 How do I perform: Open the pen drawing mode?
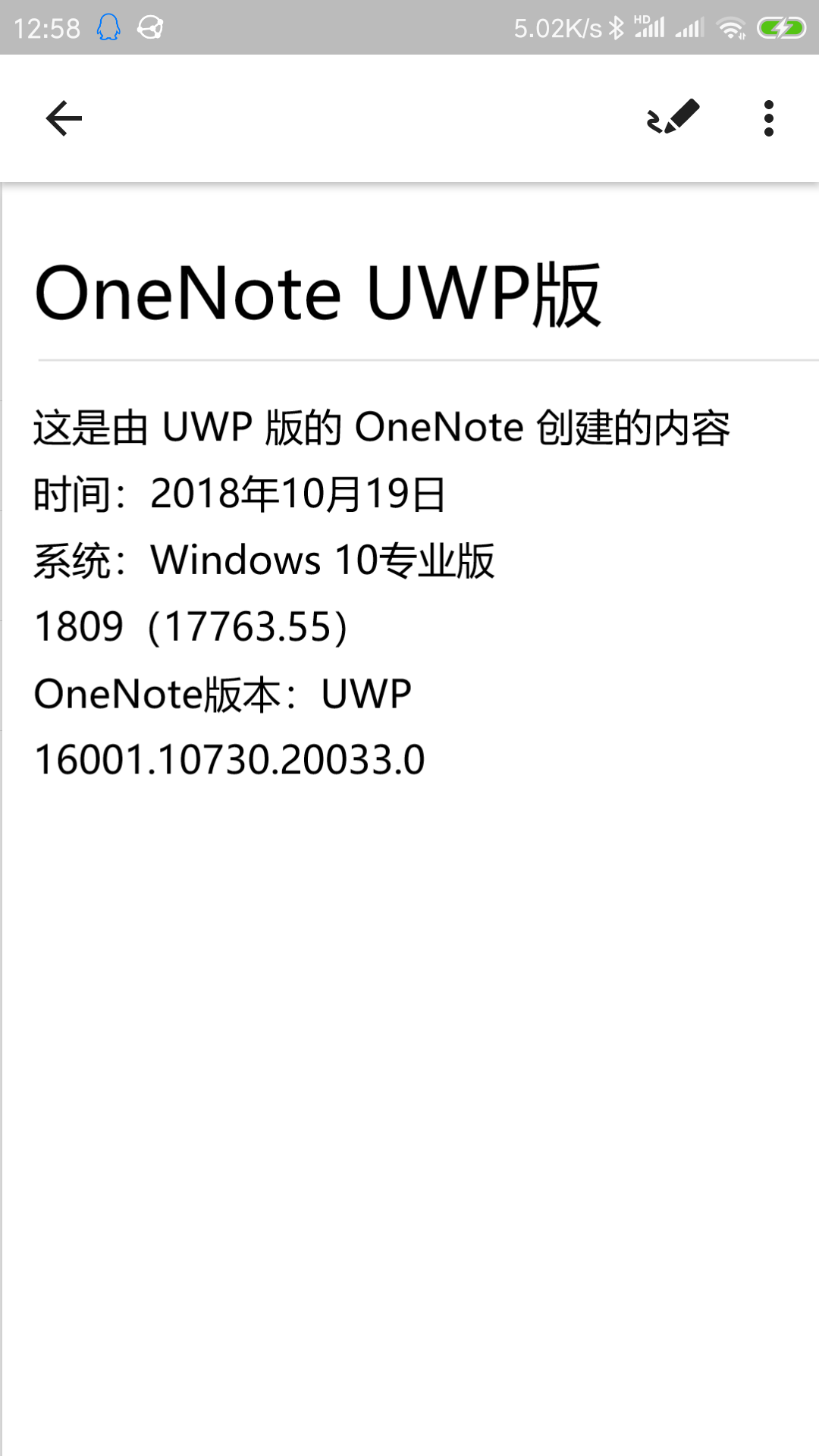click(673, 118)
